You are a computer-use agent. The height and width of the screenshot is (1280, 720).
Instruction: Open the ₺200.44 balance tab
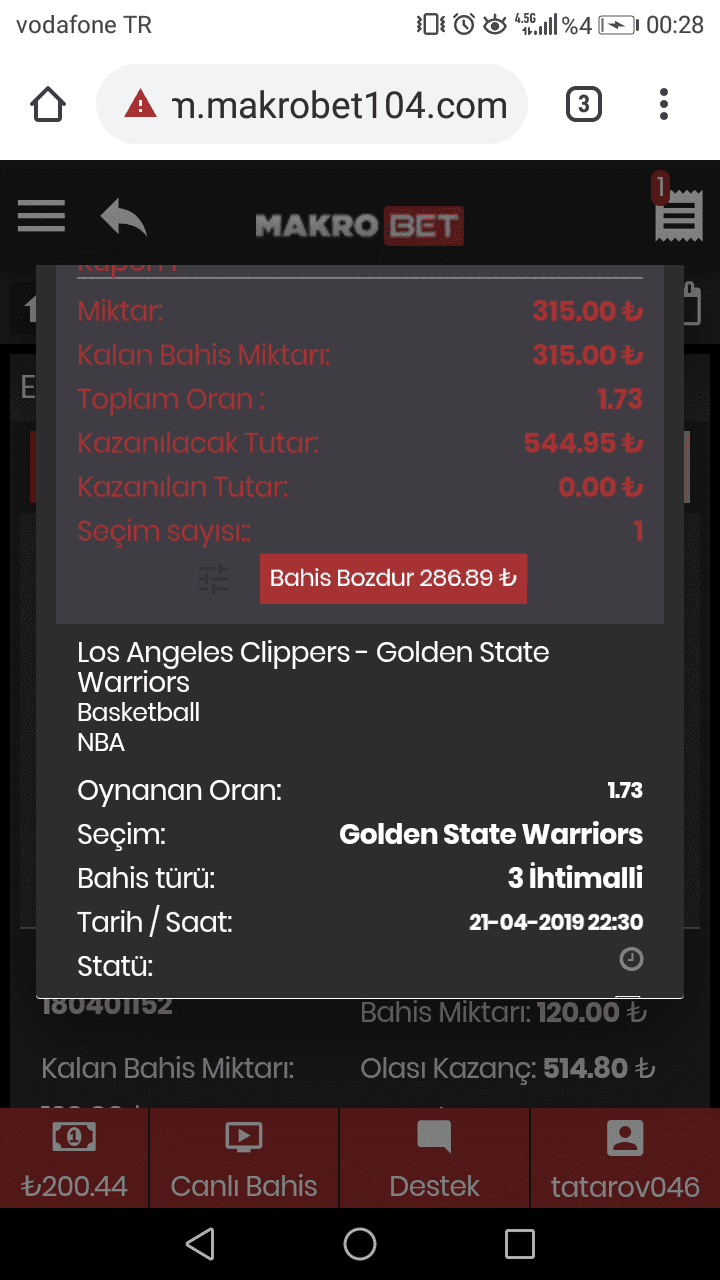75,1158
